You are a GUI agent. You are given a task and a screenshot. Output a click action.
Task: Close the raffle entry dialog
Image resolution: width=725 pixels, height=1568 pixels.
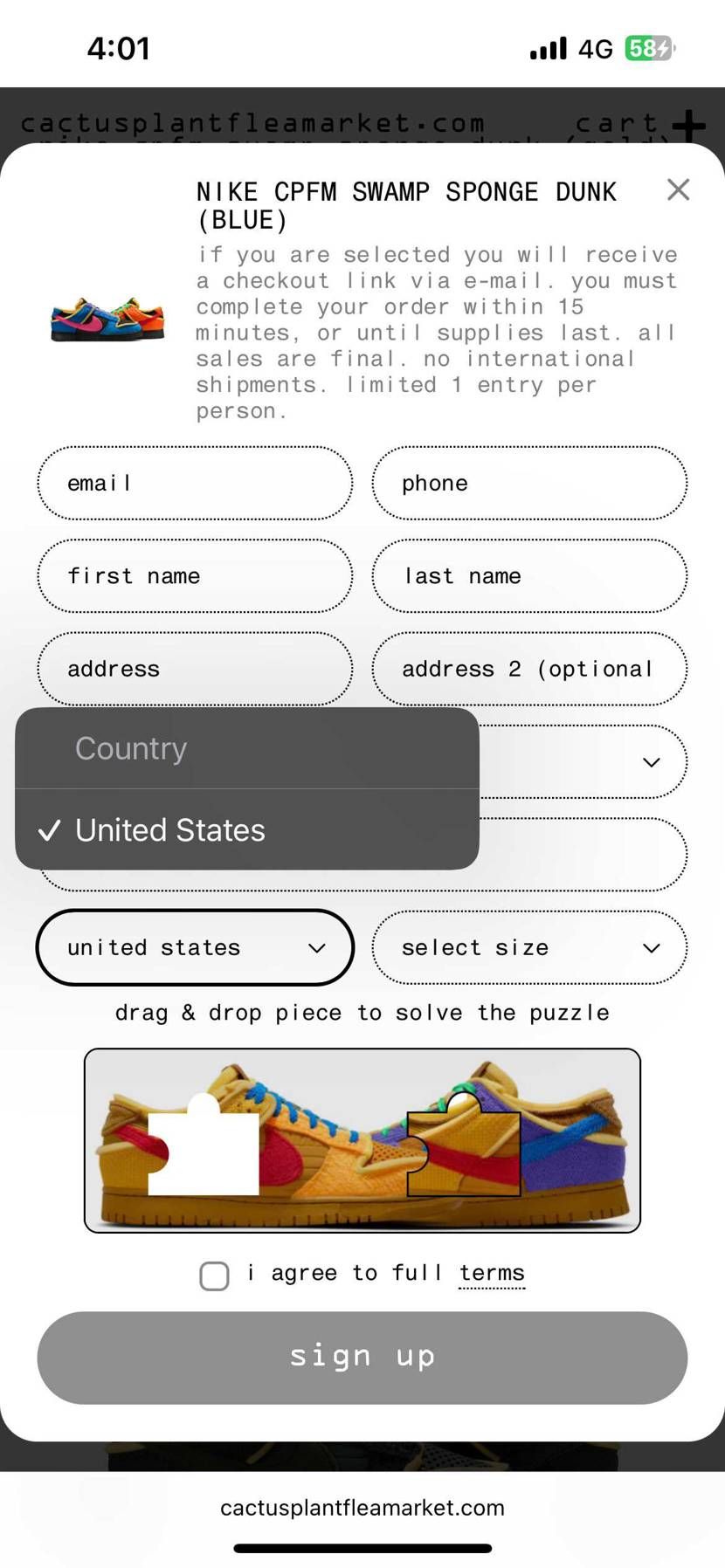[678, 189]
